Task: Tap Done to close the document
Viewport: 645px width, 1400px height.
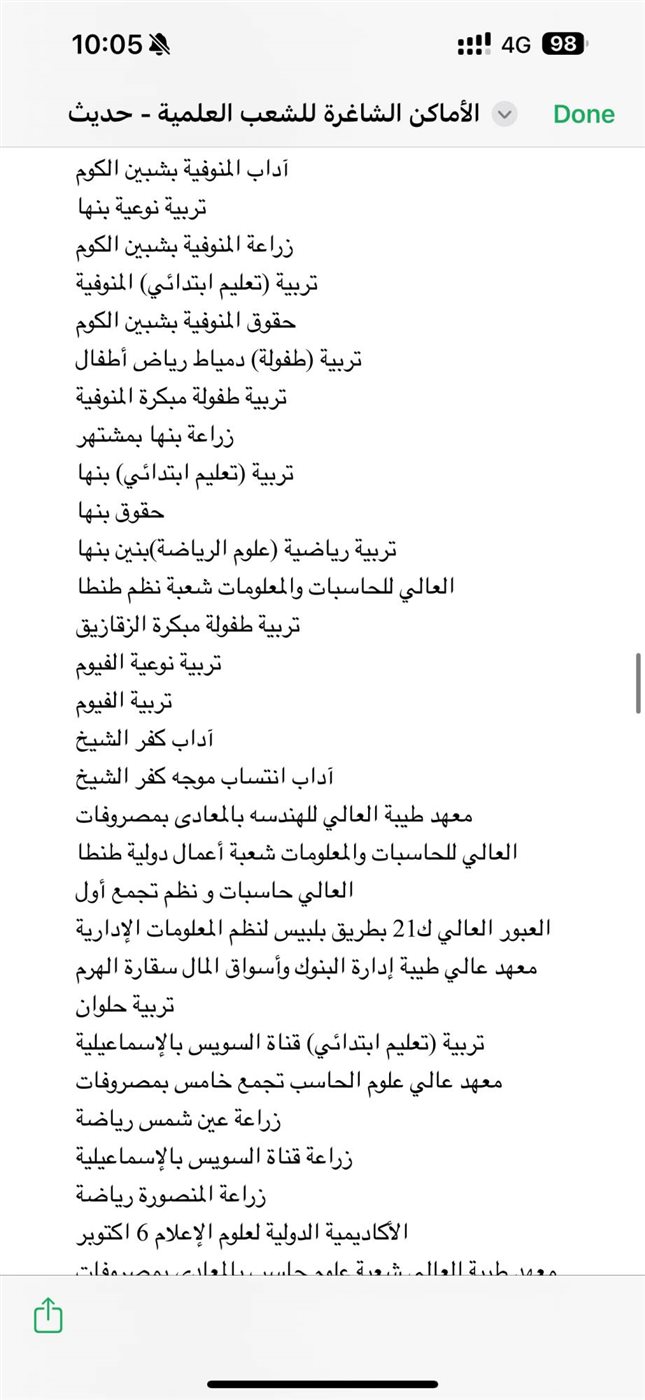Action: click(x=584, y=114)
